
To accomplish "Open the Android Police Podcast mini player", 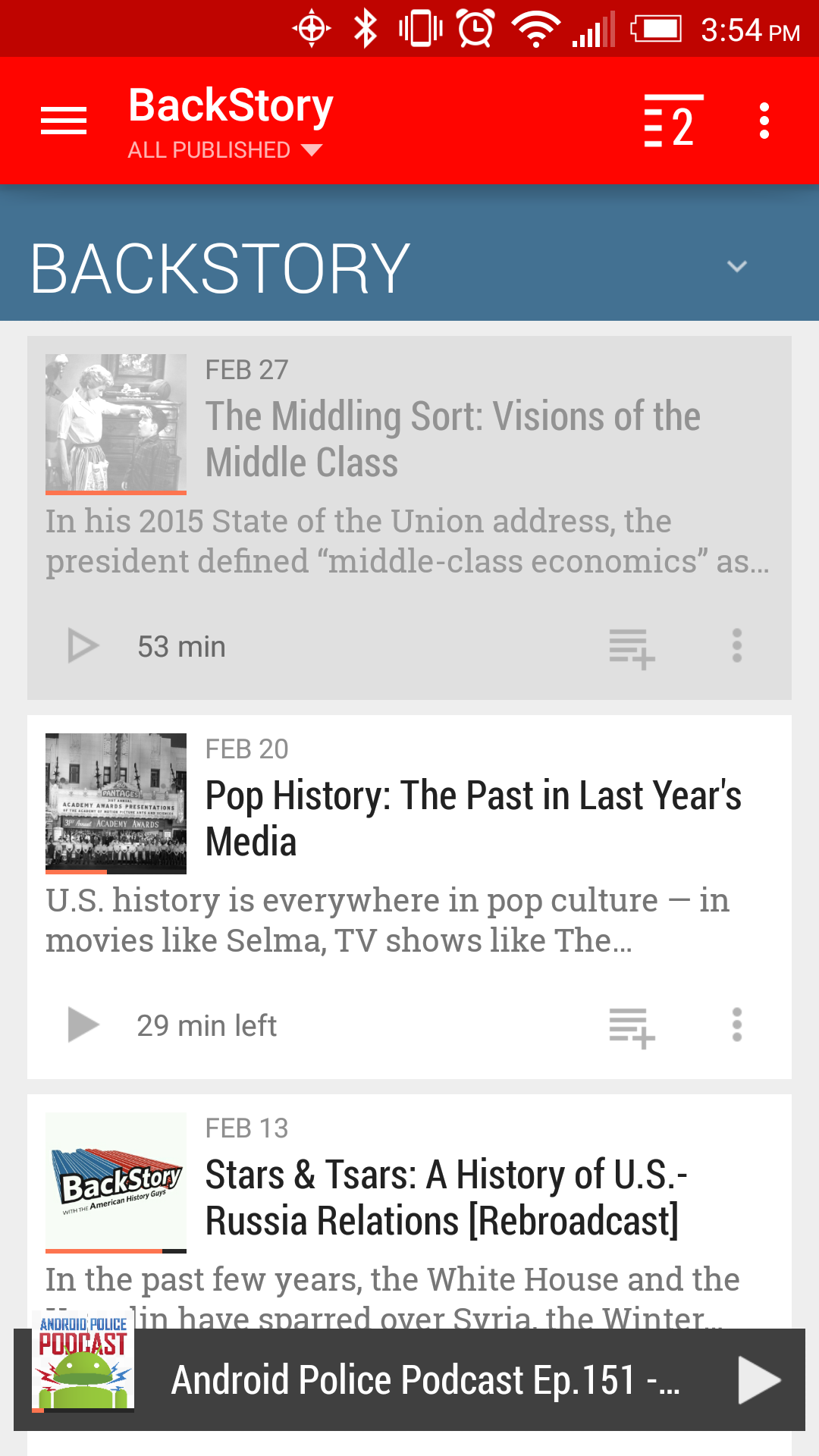I will point(425,1380).
